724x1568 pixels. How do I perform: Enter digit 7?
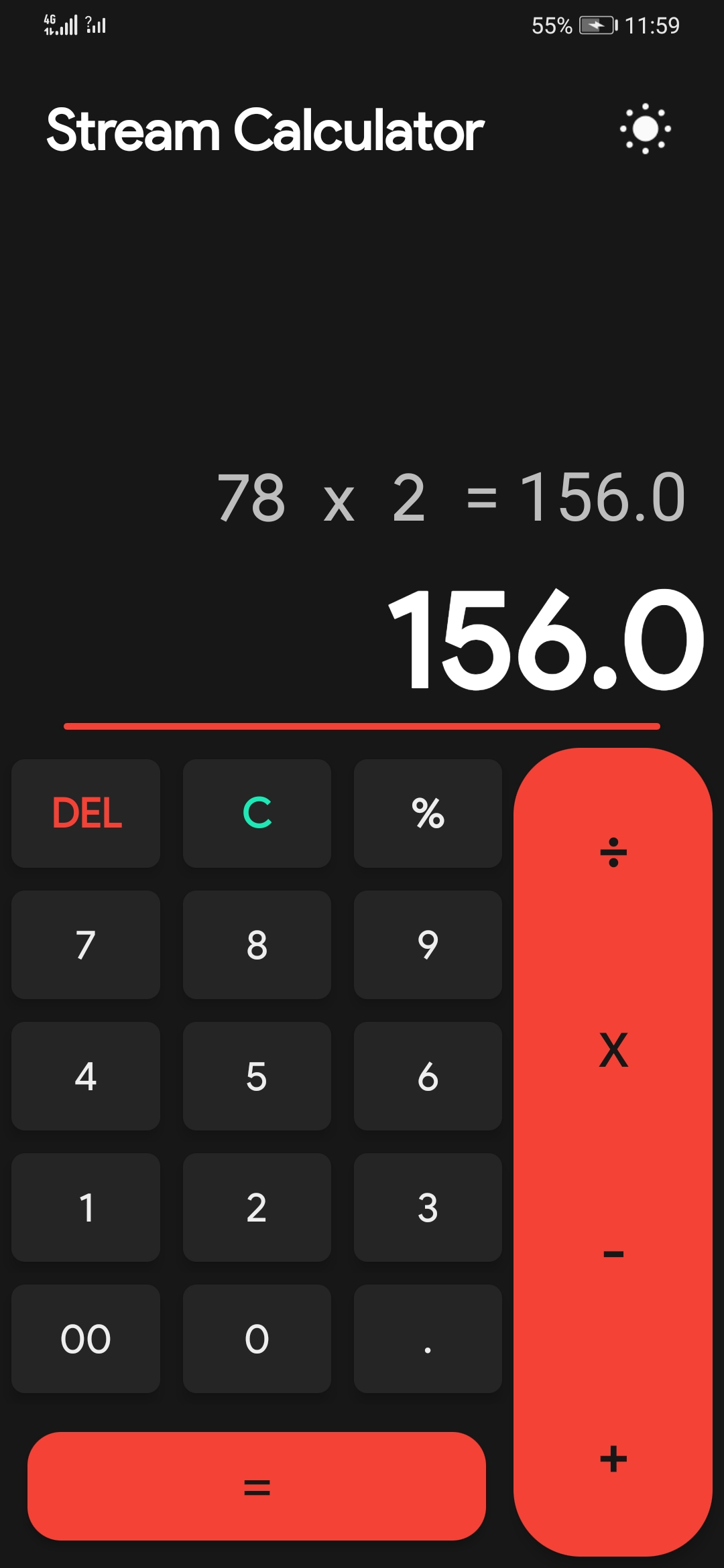tap(86, 944)
